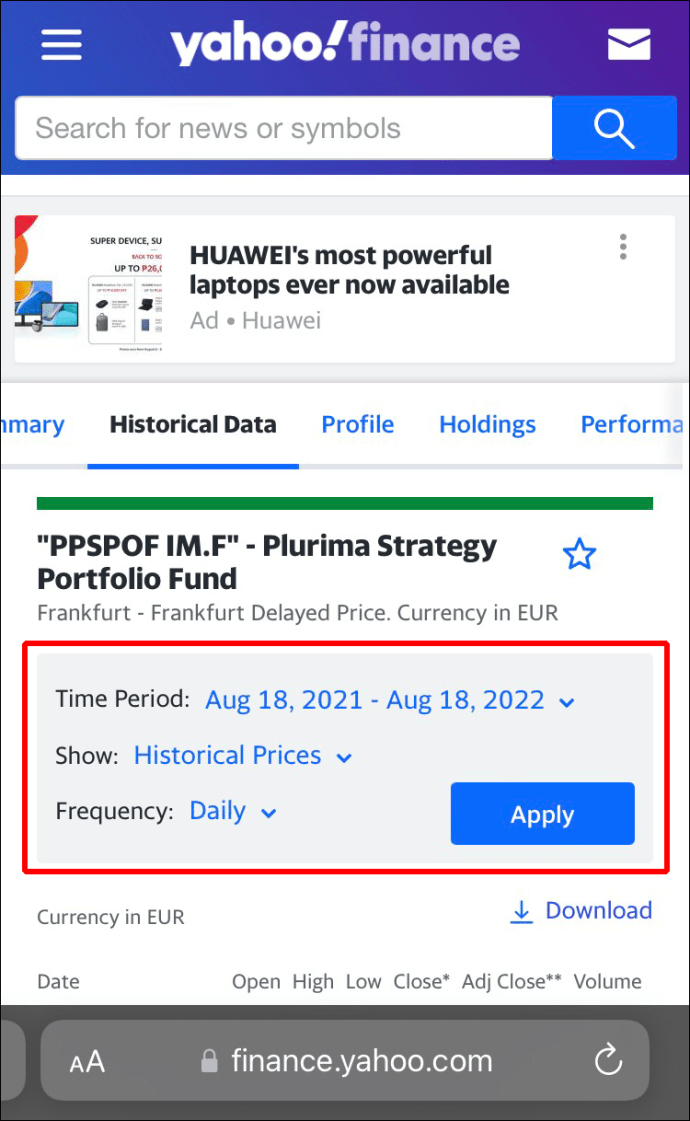This screenshot has width=690, height=1121.
Task: Tap the search for news or symbols field
Action: [x=284, y=128]
